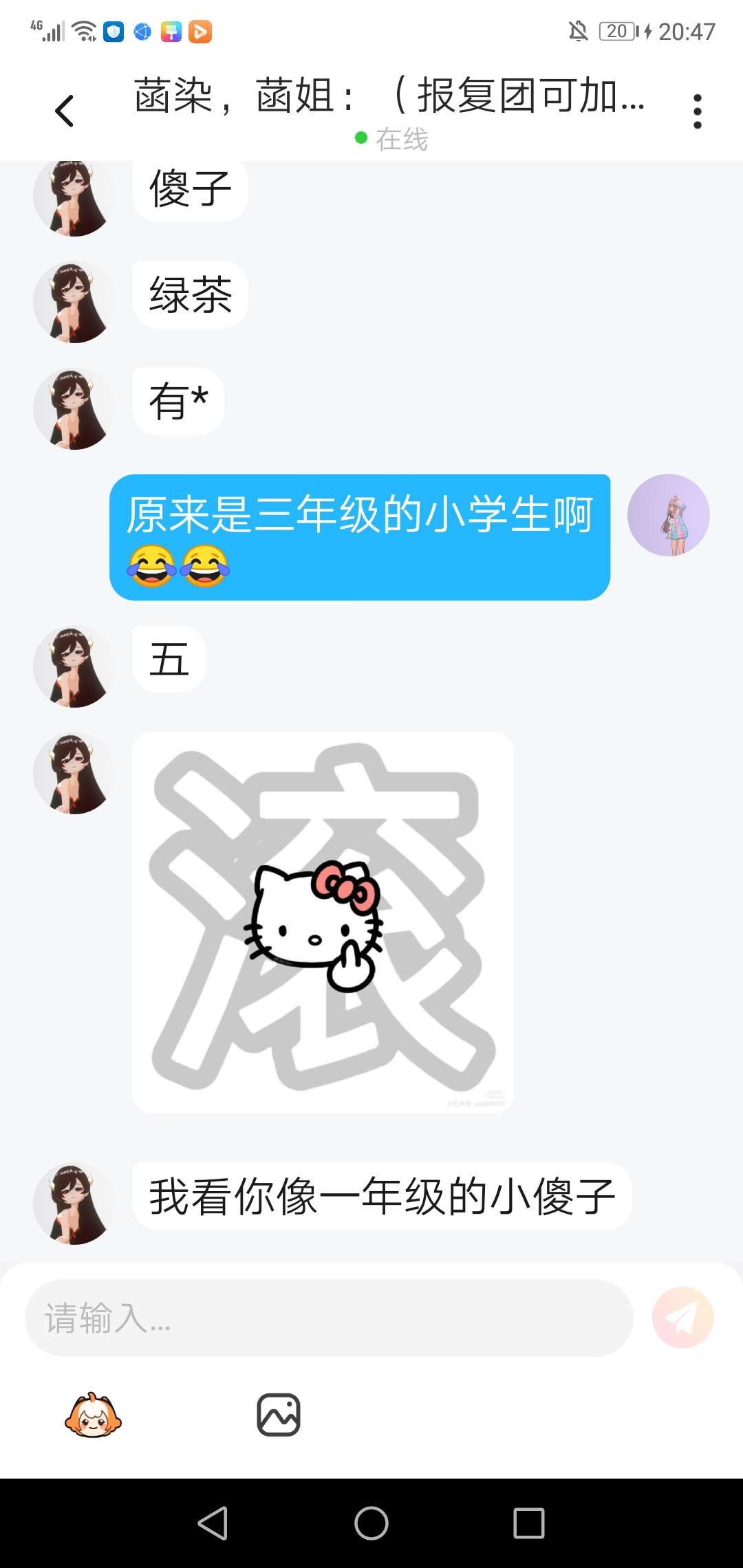Focus the 请输入 message field
Viewport: 743px width, 1568px height.
(x=329, y=1318)
